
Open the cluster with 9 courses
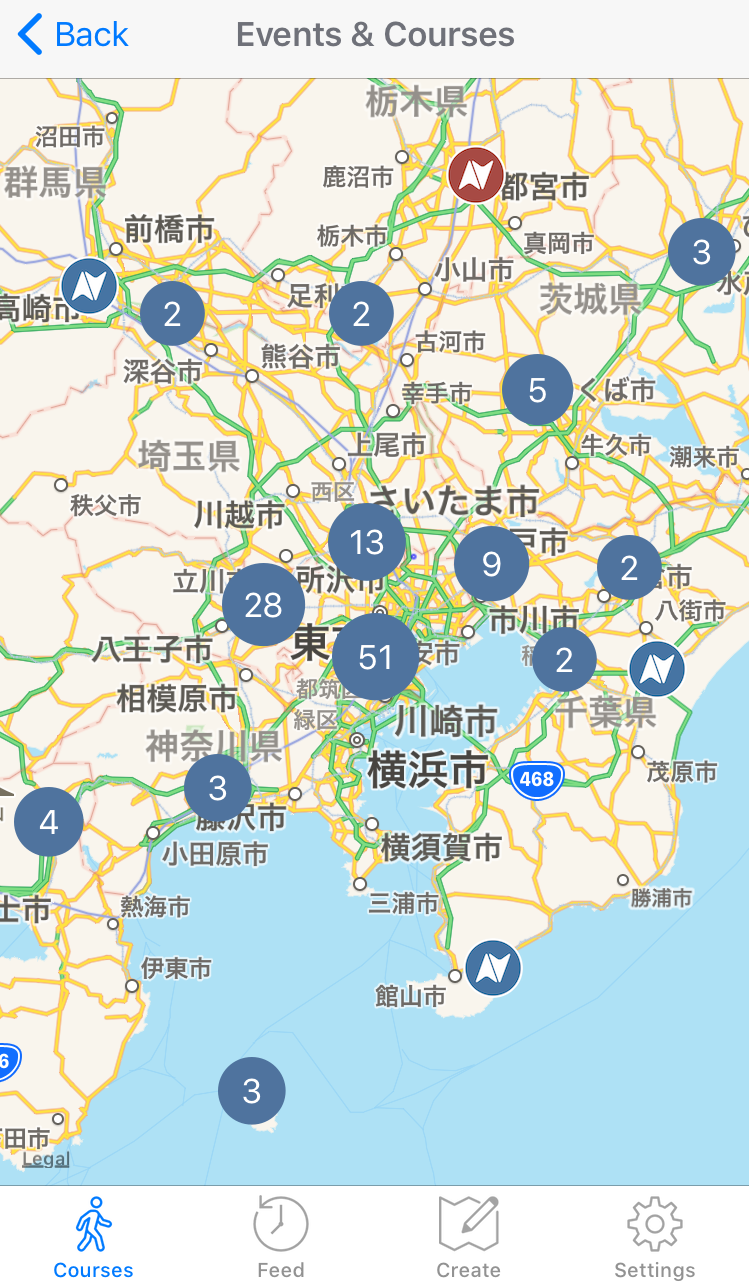(x=491, y=565)
